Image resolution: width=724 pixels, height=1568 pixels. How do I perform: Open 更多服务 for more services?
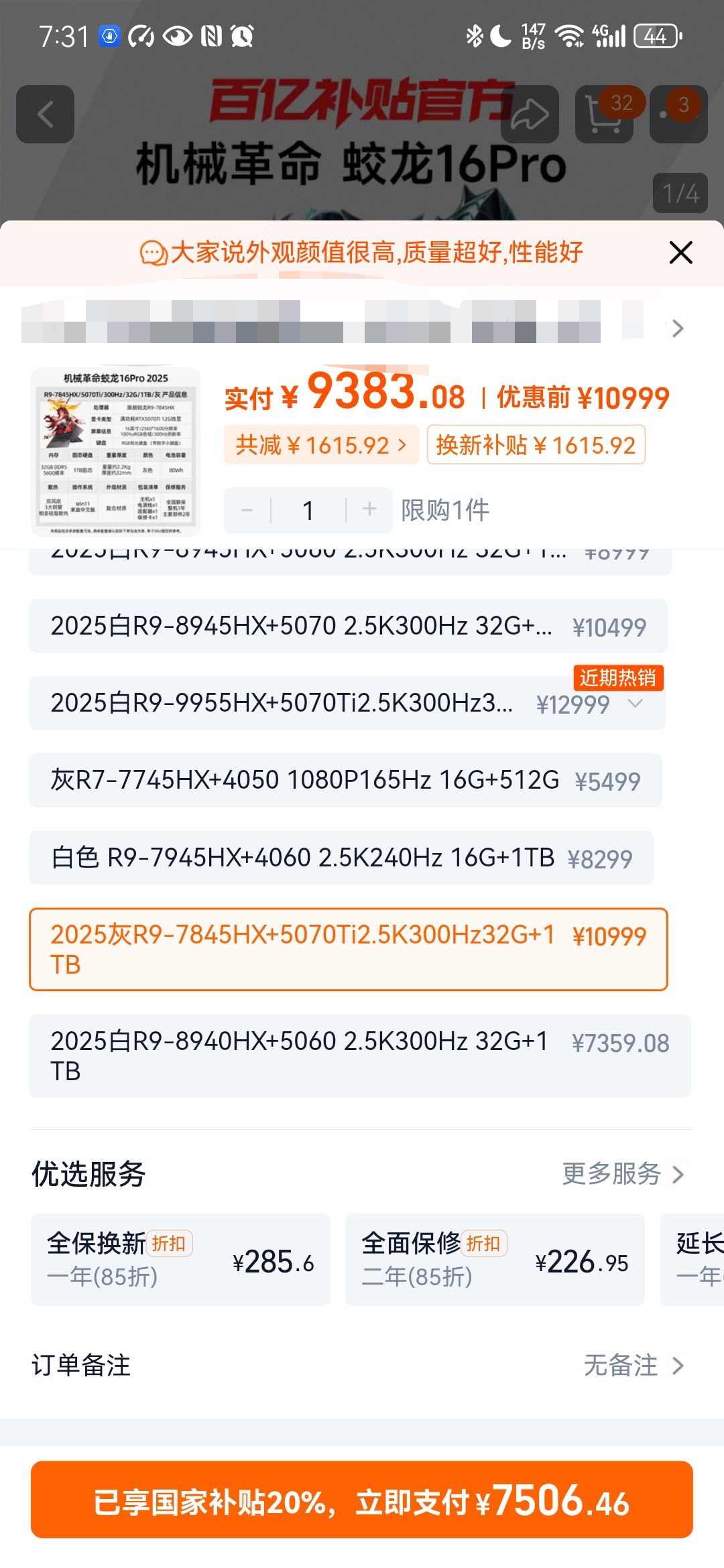[623, 1174]
